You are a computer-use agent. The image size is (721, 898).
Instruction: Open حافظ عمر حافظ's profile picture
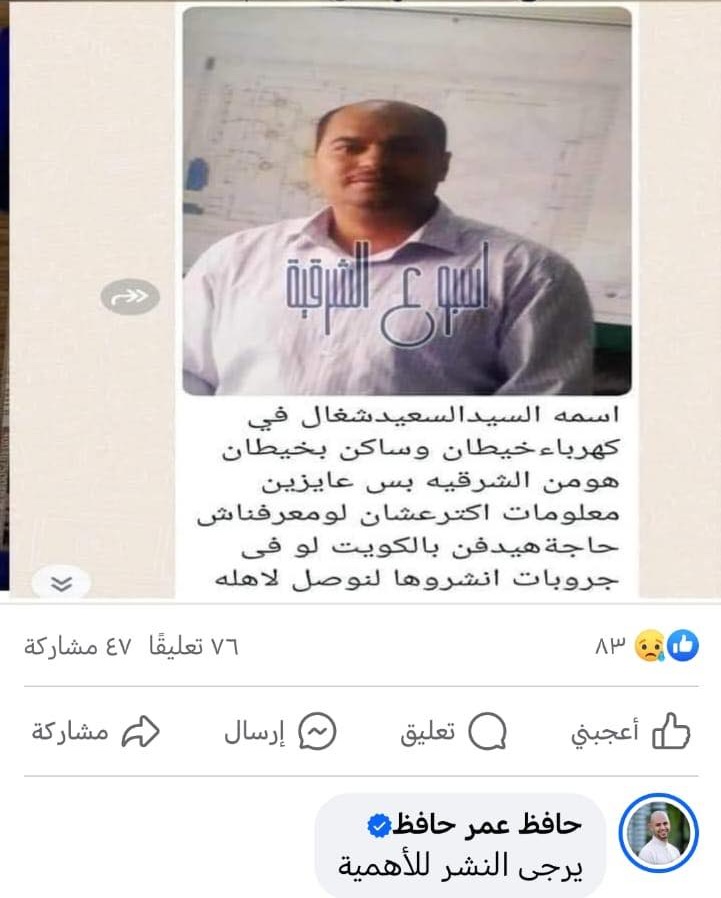(x=659, y=833)
